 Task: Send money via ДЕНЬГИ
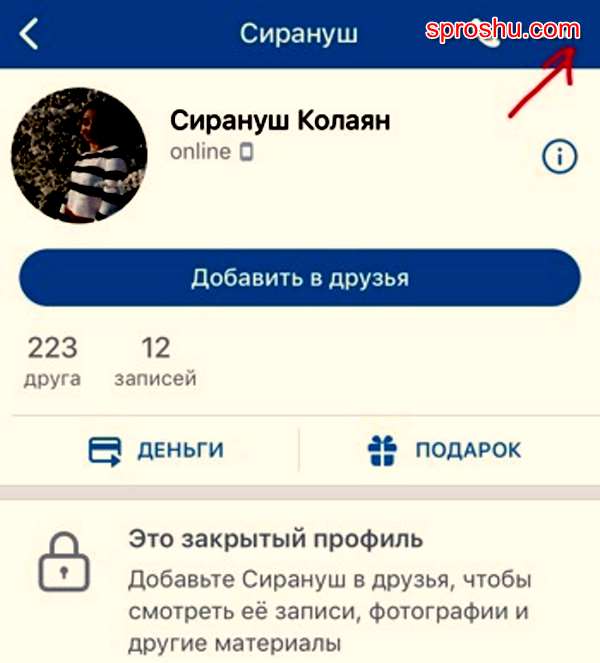pyautogui.click(x=155, y=449)
